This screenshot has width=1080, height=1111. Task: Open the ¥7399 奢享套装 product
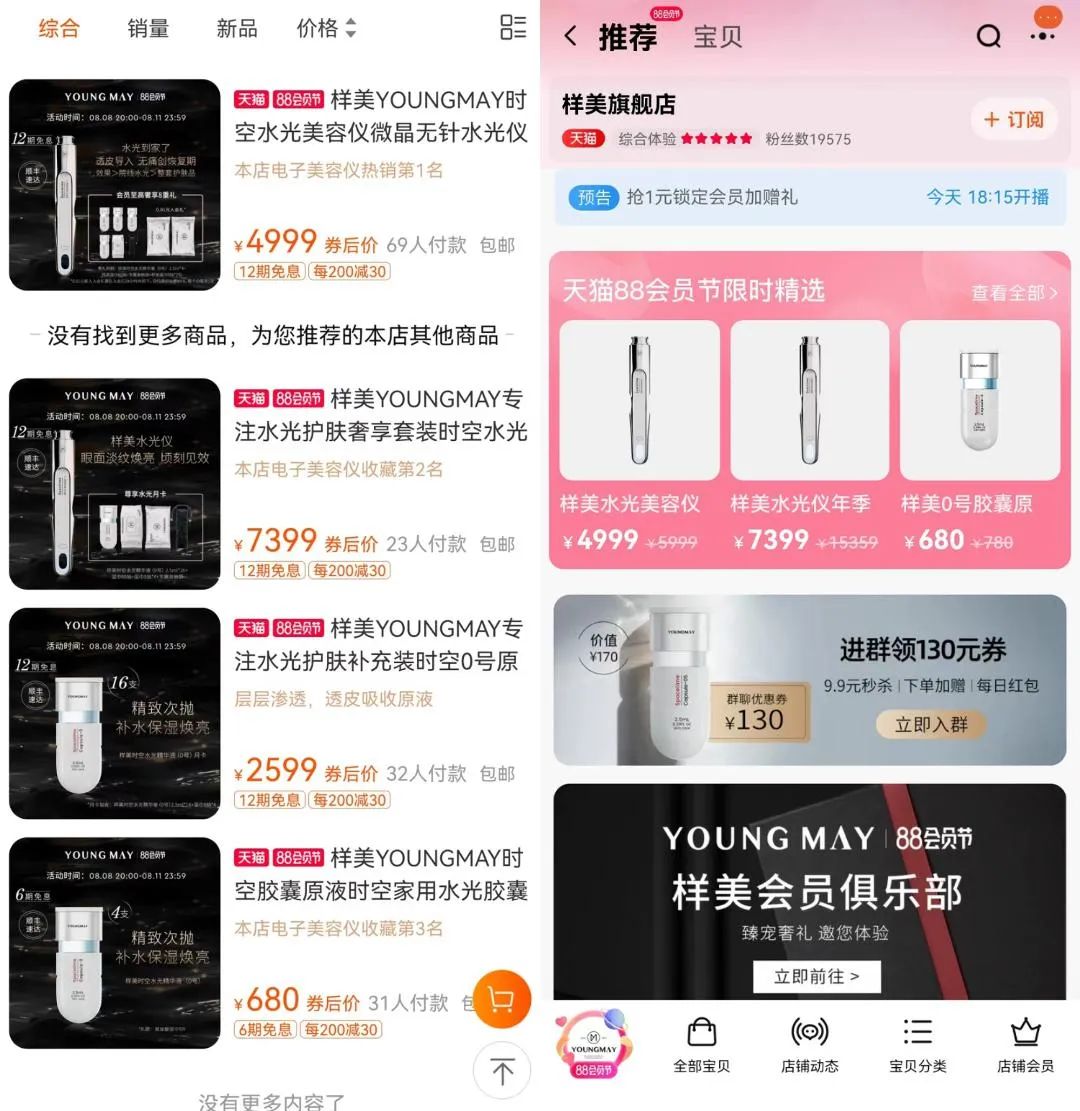(x=380, y=416)
